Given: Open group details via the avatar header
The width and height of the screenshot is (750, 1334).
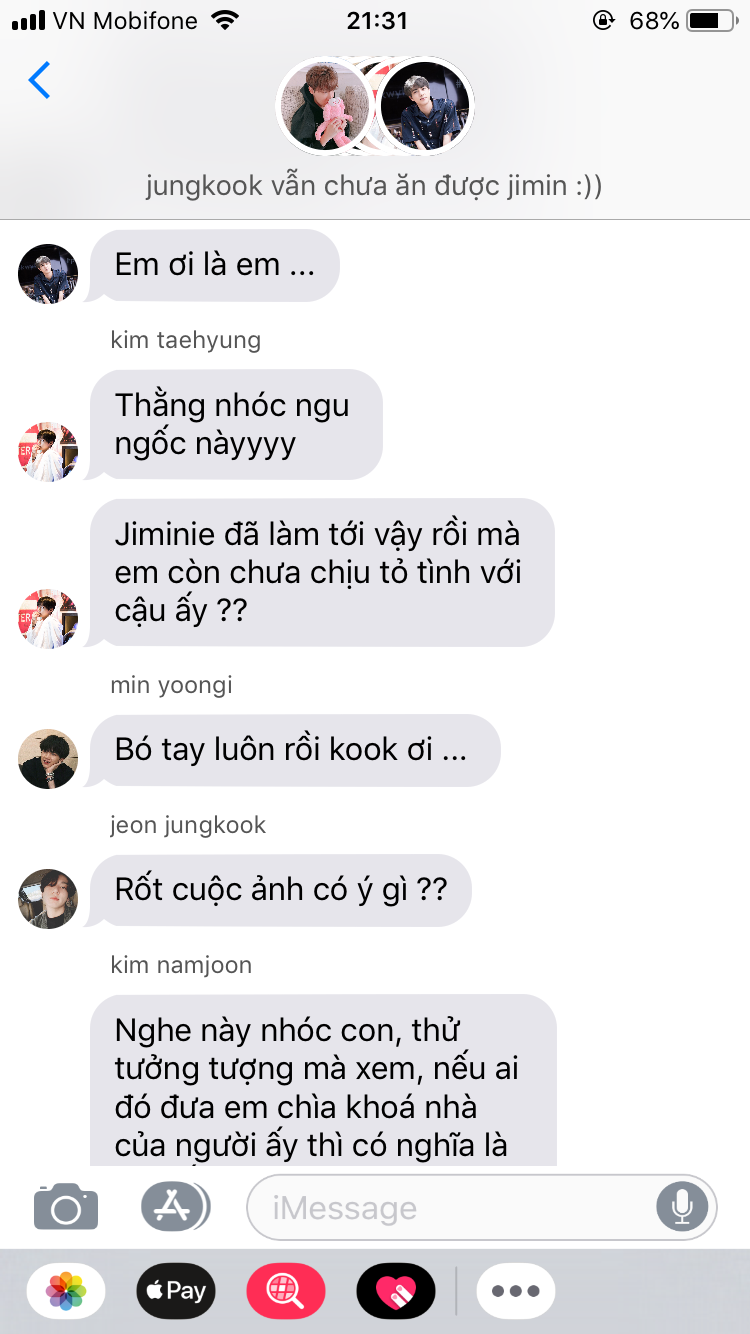Looking at the screenshot, I should (x=374, y=107).
